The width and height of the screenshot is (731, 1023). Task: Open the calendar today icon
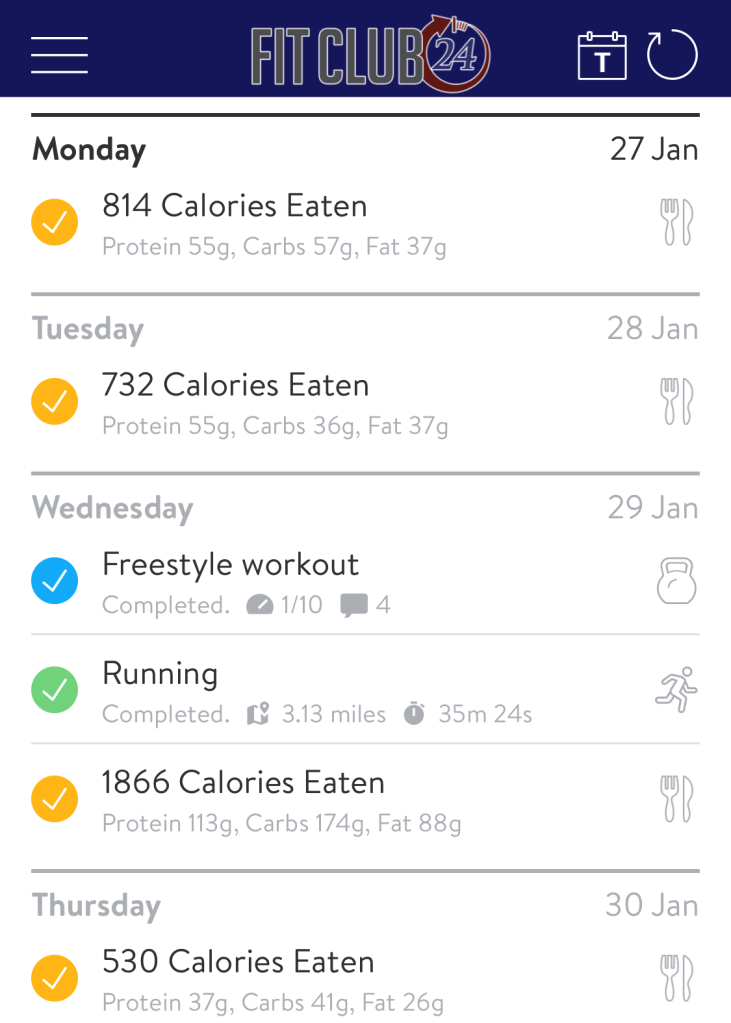pos(602,56)
